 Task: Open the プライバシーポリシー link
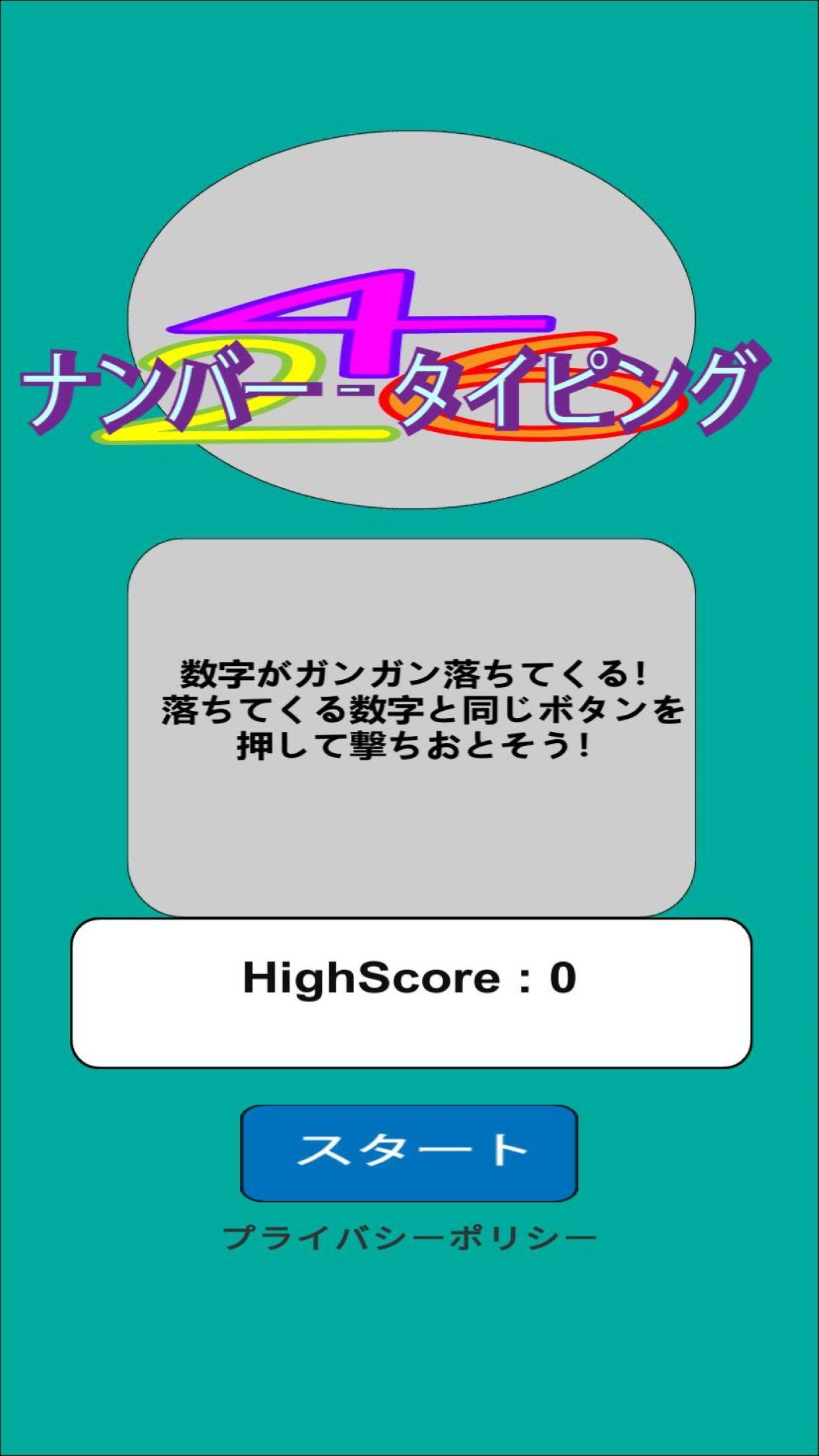[409, 1238]
